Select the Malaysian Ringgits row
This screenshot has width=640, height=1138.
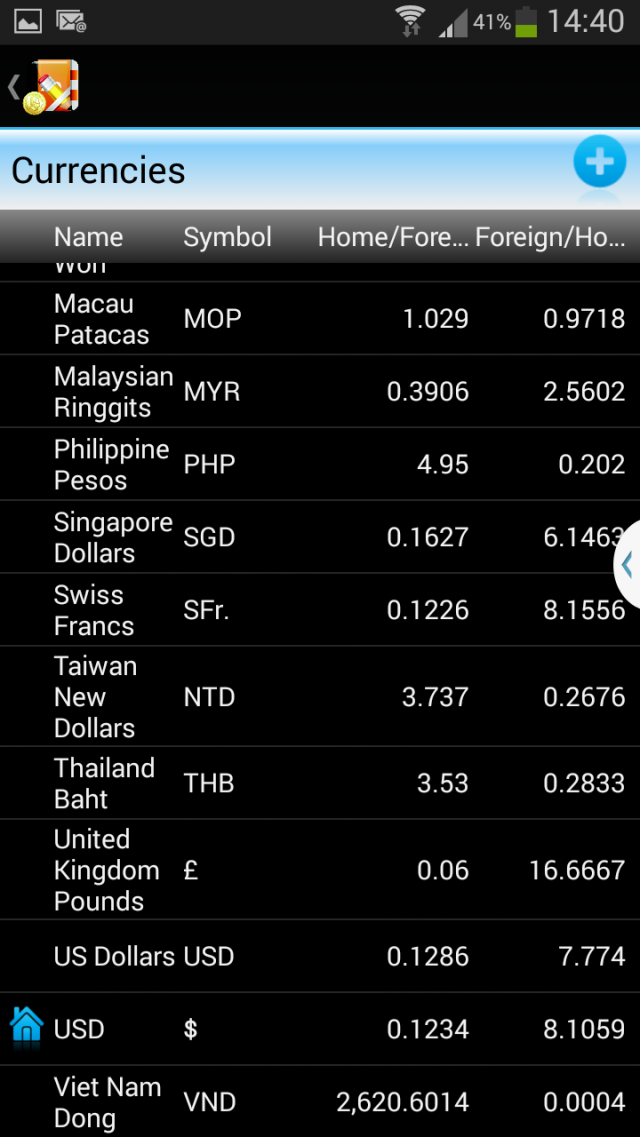pos(320,391)
